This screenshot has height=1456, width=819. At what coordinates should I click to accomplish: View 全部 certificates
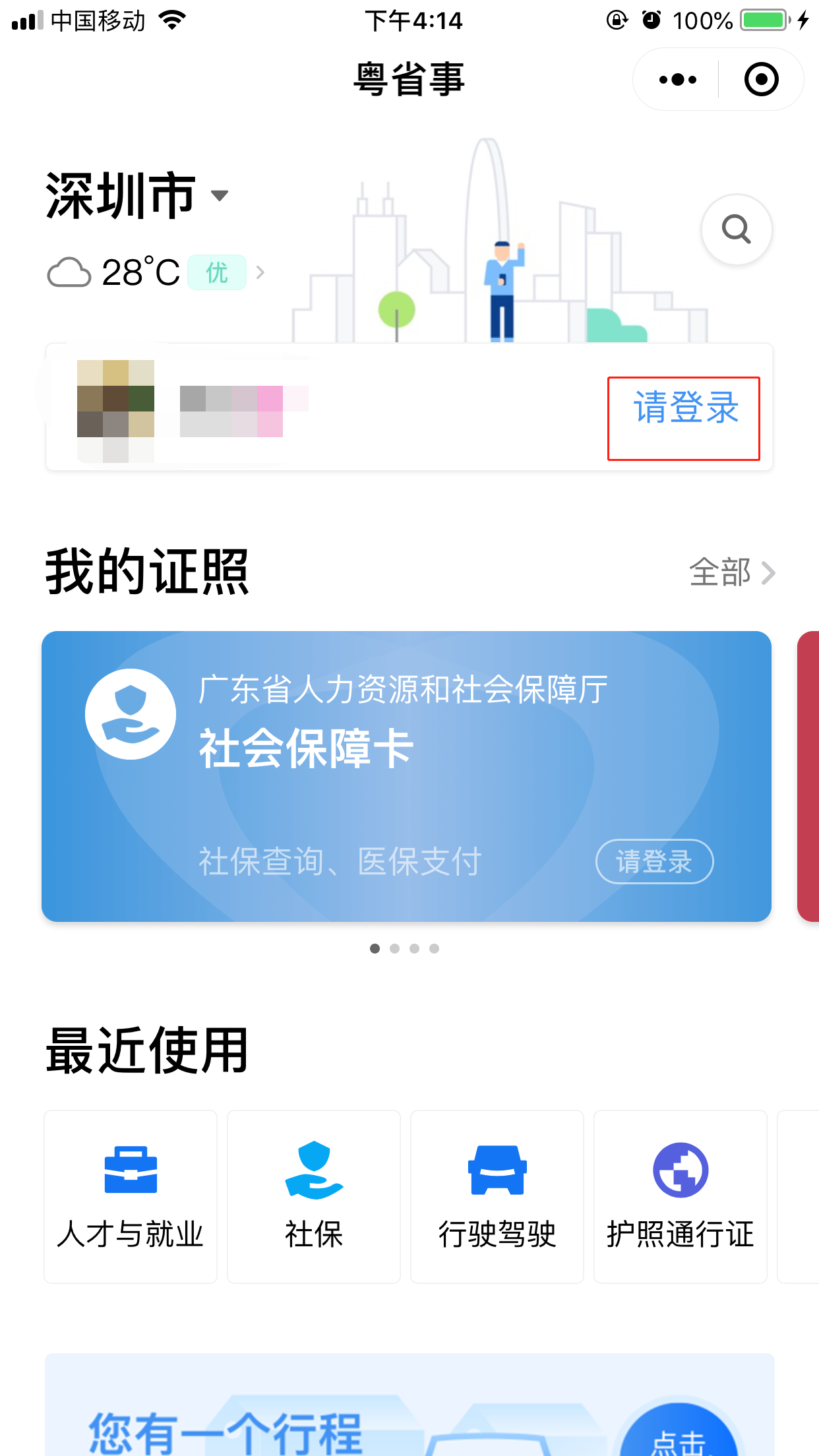[731, 572]
